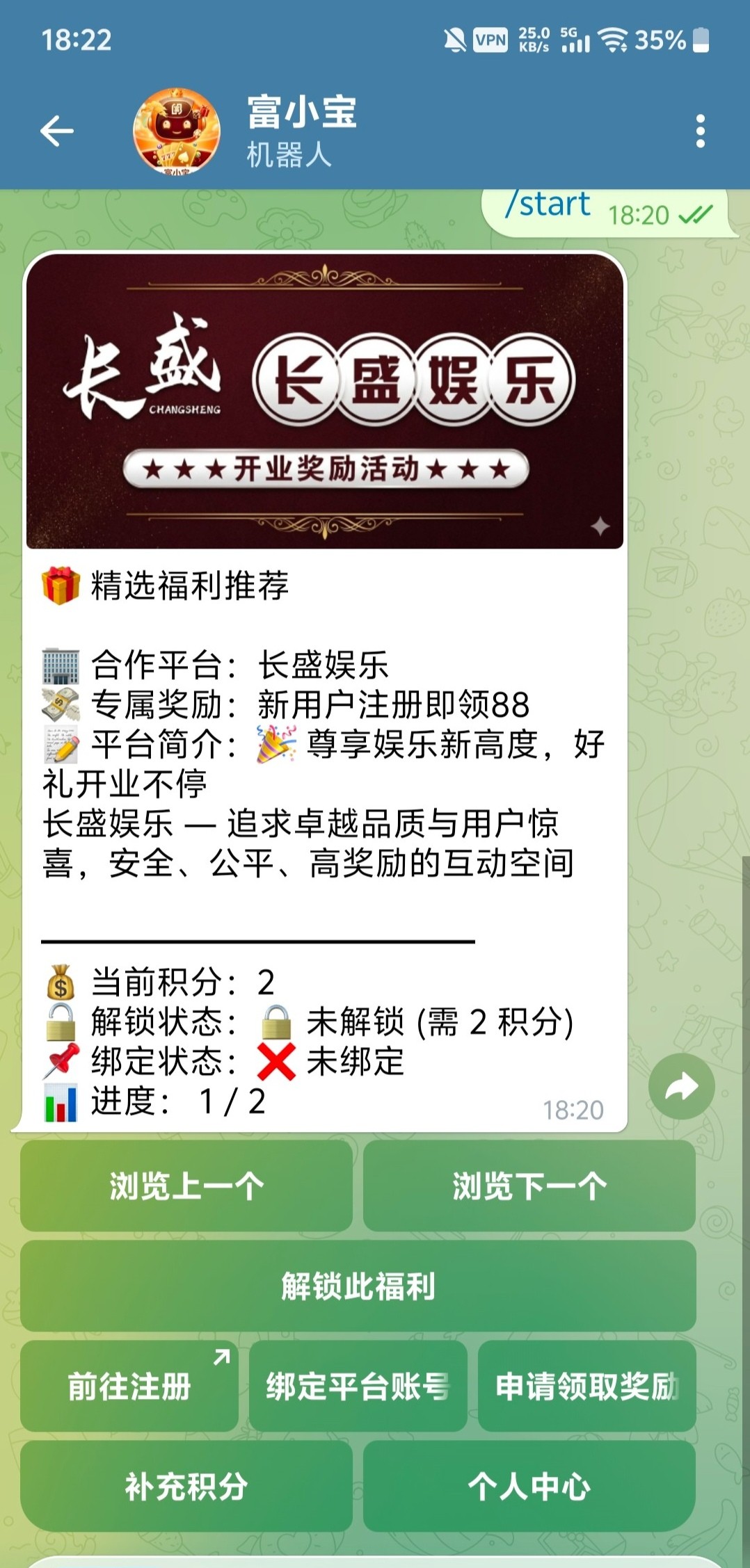Screen dimensions: 750x1568
Task: Open 富小宝 bot profile header
Action: [x=301, y=131]
